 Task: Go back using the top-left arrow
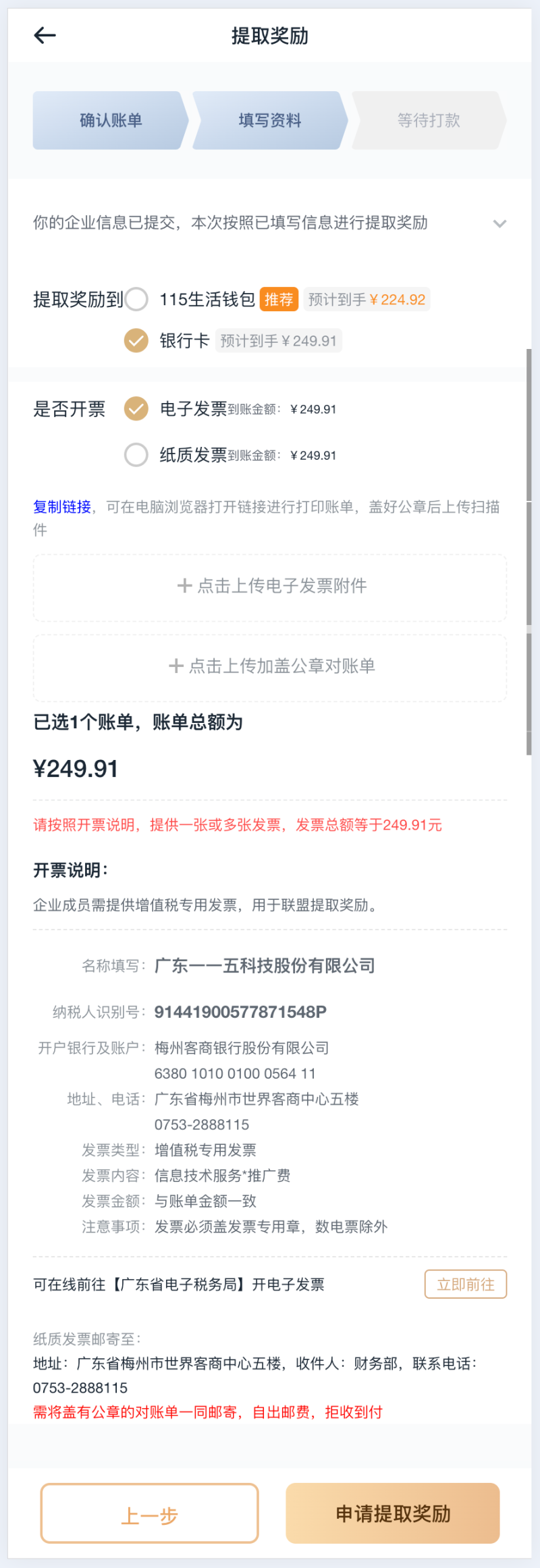(45, 35)
